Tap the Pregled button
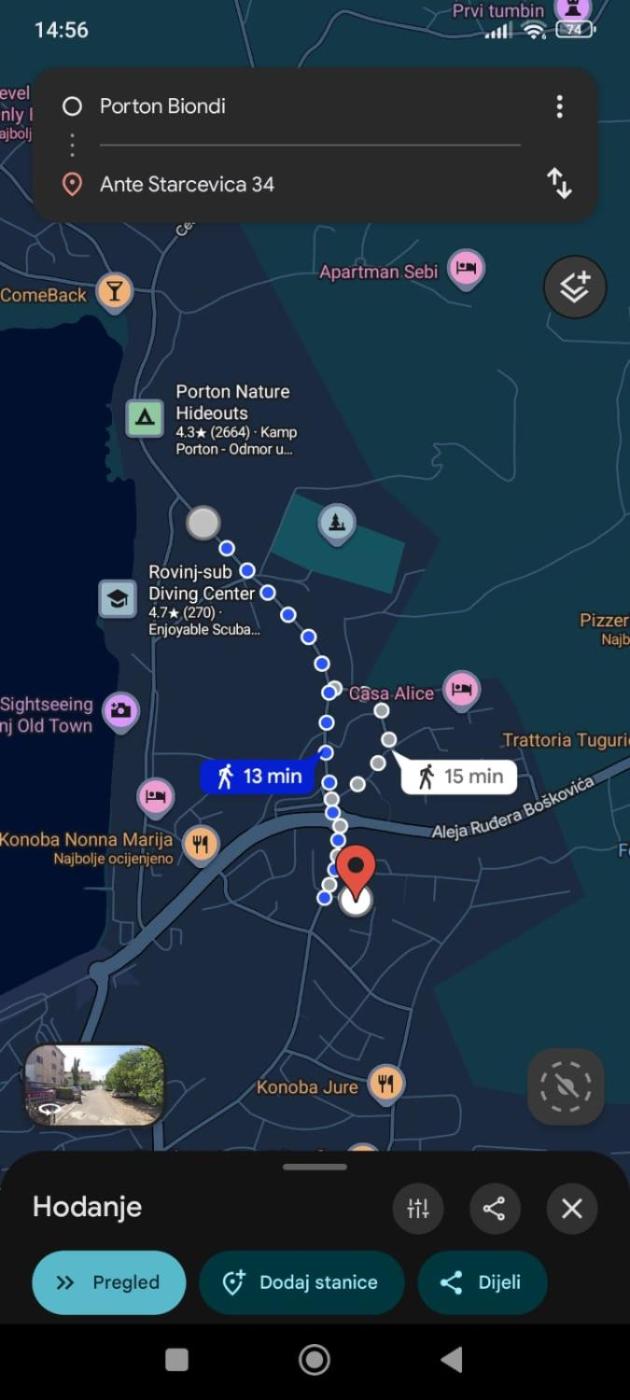Viewport: 630px width, 1400px height. tap(109, 1282)
